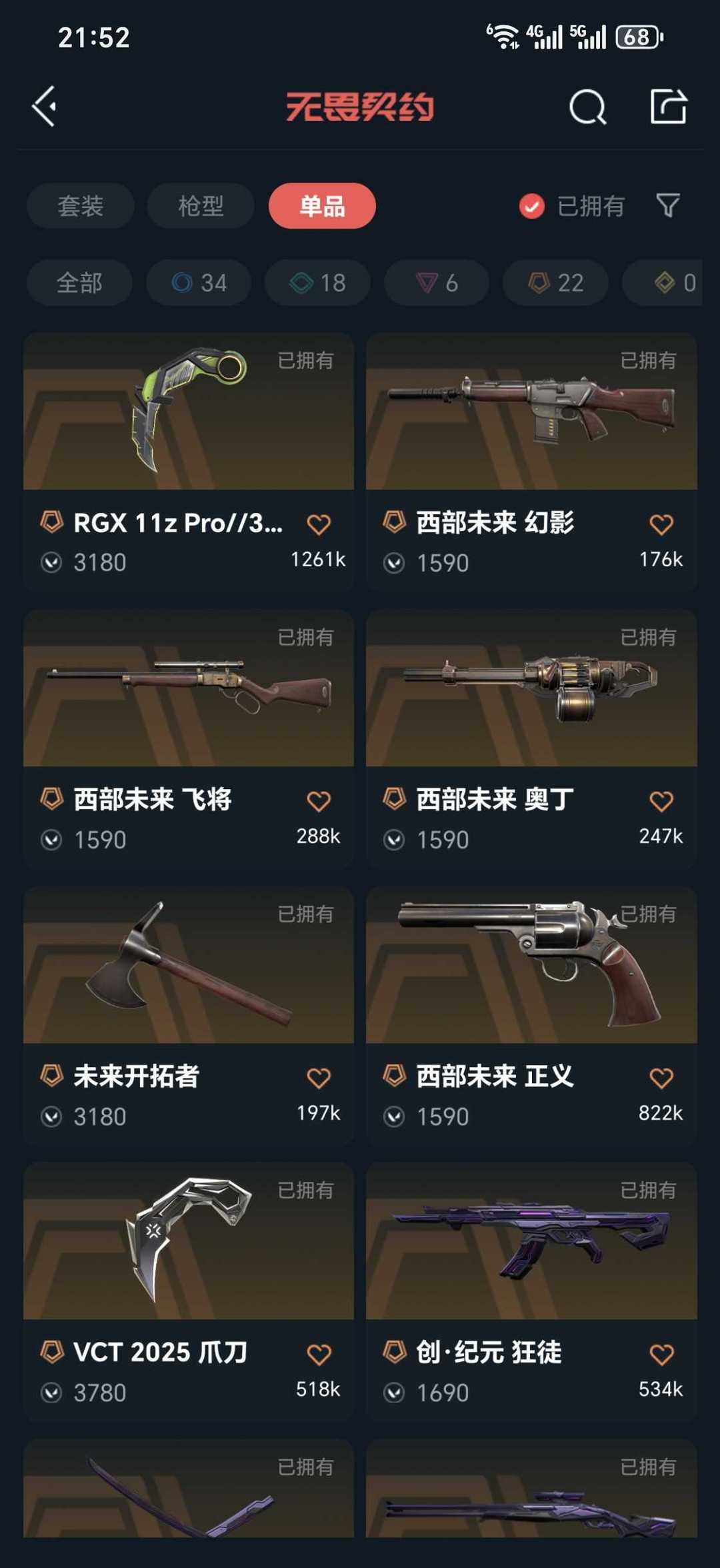
Task: Open the search icon
Action: [x=587, y=107]
